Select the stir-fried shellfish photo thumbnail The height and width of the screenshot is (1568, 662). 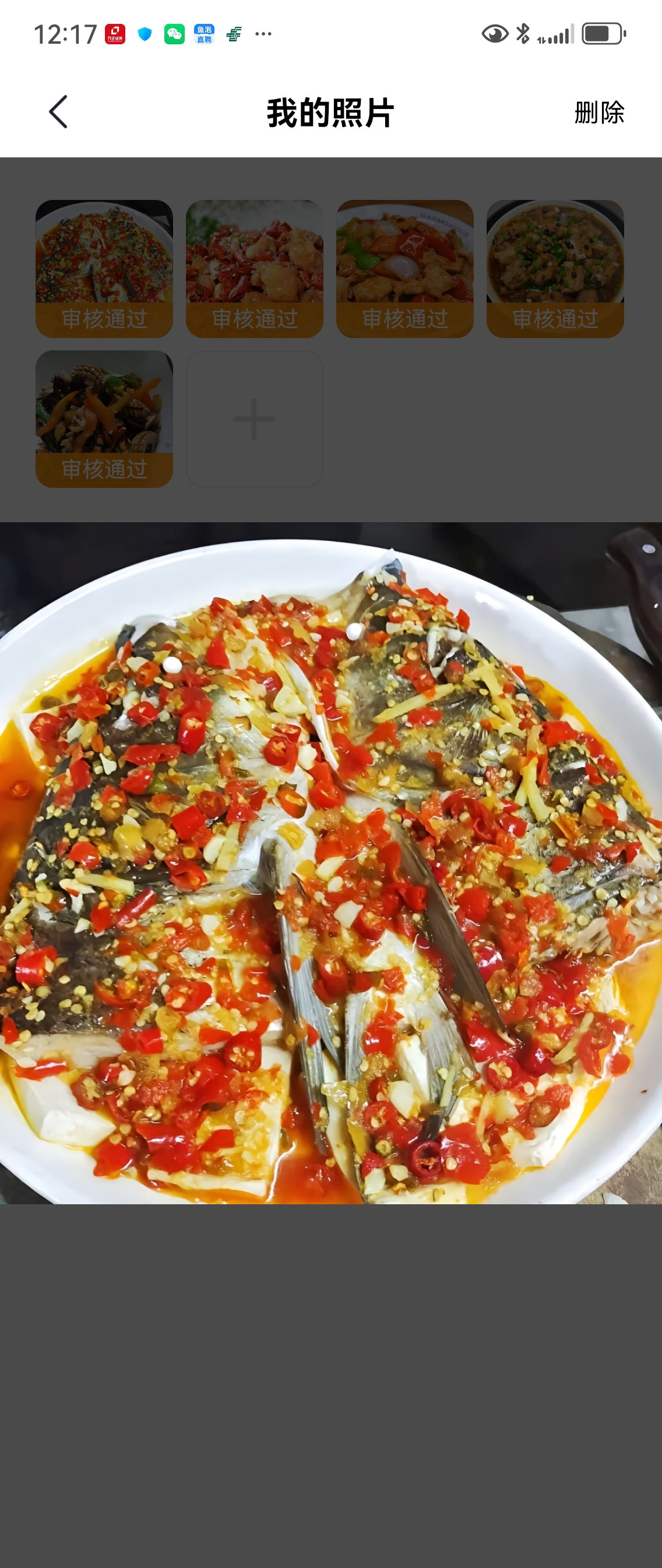pyautogui.click(x=104, y=418)
